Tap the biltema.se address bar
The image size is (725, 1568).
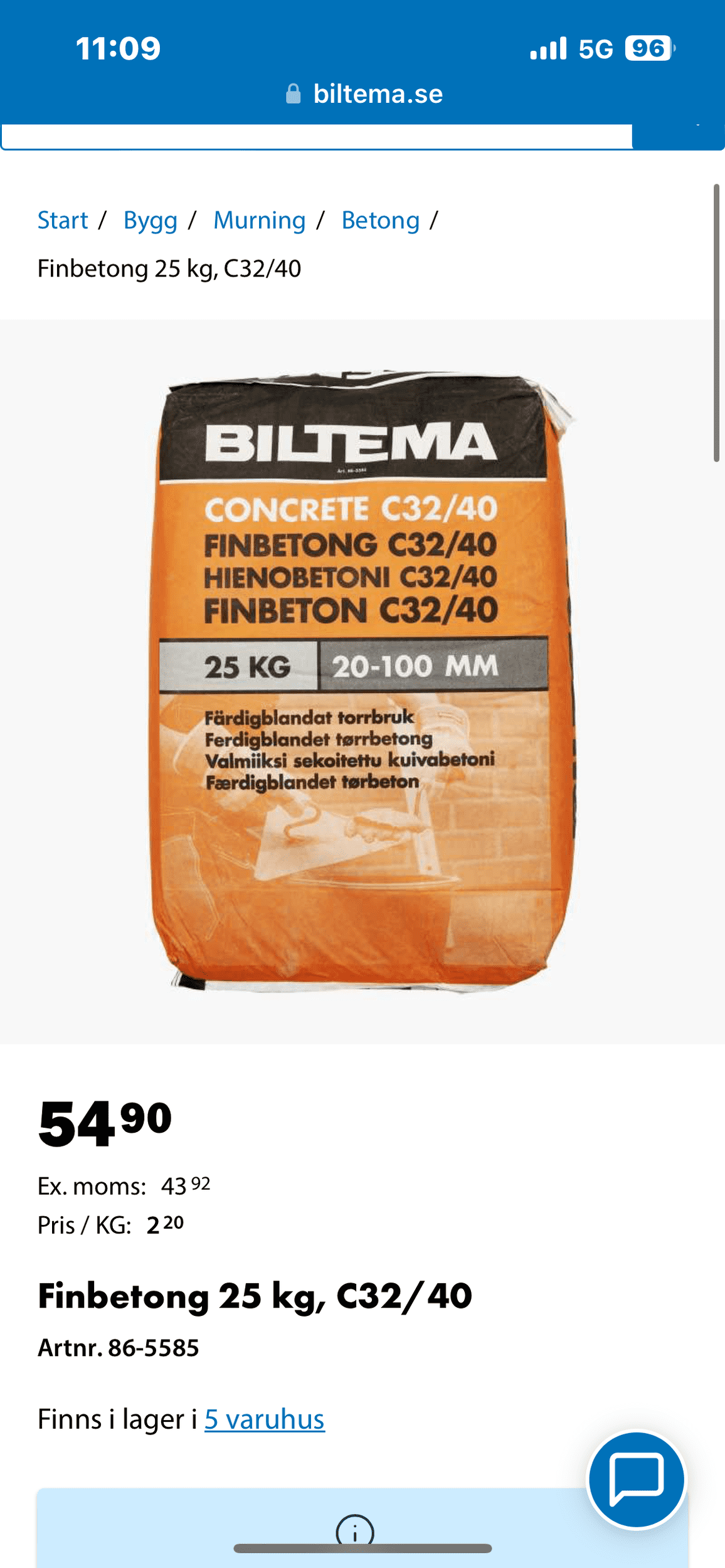364,94
